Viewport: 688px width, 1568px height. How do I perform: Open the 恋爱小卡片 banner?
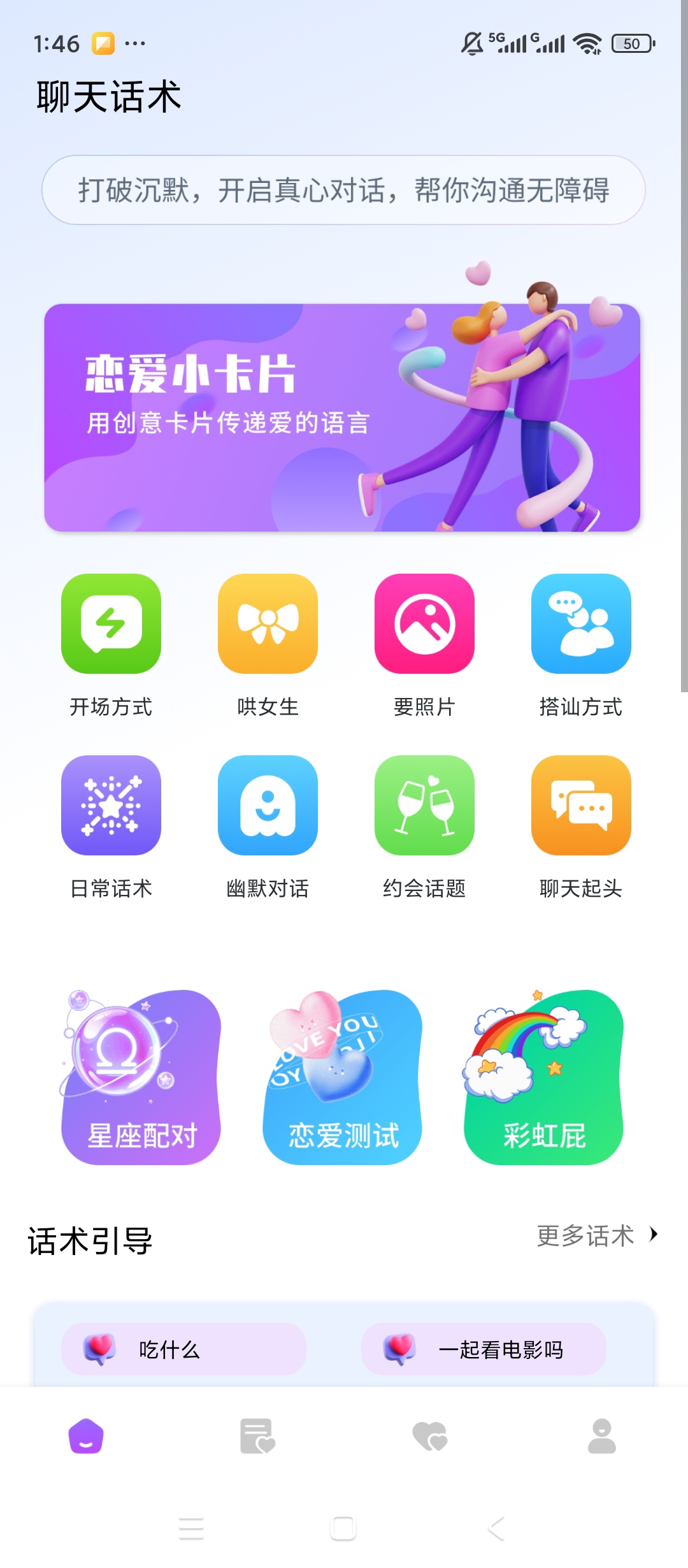344,414
